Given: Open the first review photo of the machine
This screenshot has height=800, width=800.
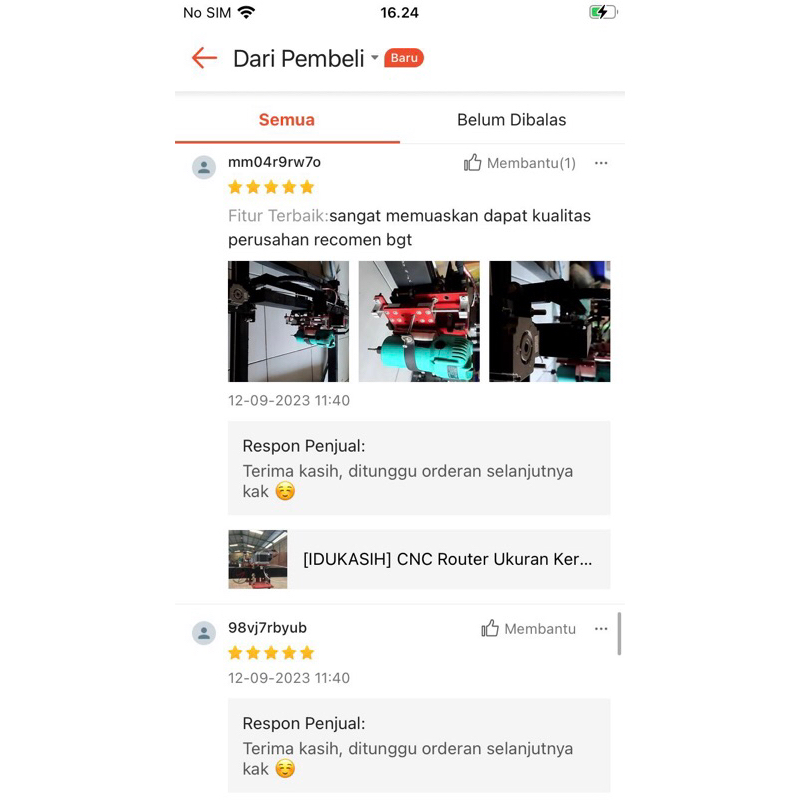Looking at the screenshot, I should pos(288,321).
